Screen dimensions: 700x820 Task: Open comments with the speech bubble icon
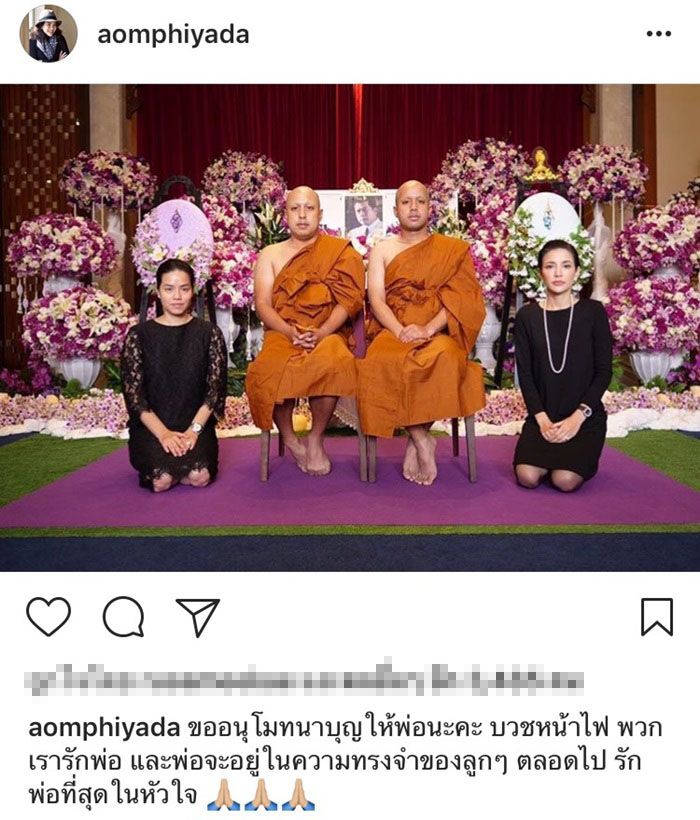click(x=123, y=617)
